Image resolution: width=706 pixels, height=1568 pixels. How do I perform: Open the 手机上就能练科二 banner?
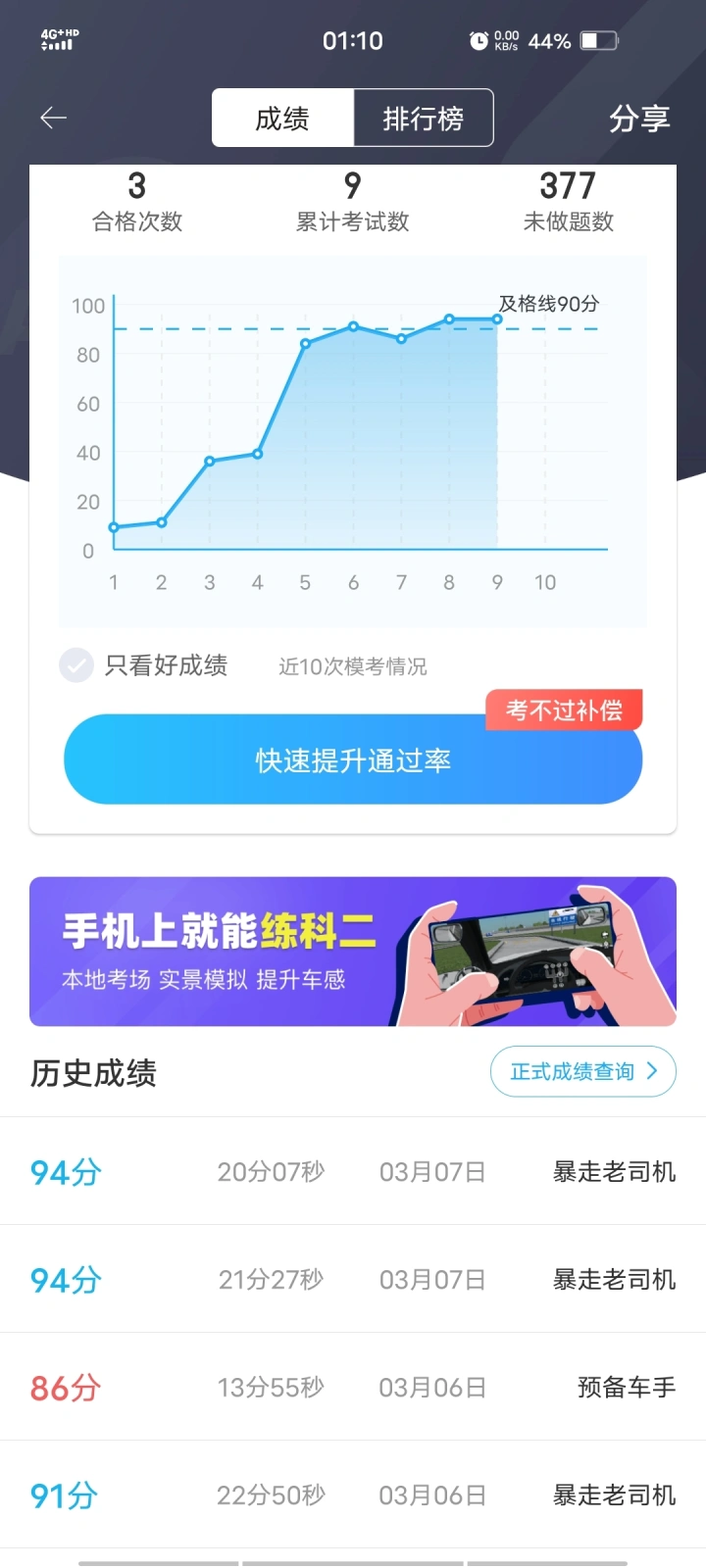[x=353, y=952]
